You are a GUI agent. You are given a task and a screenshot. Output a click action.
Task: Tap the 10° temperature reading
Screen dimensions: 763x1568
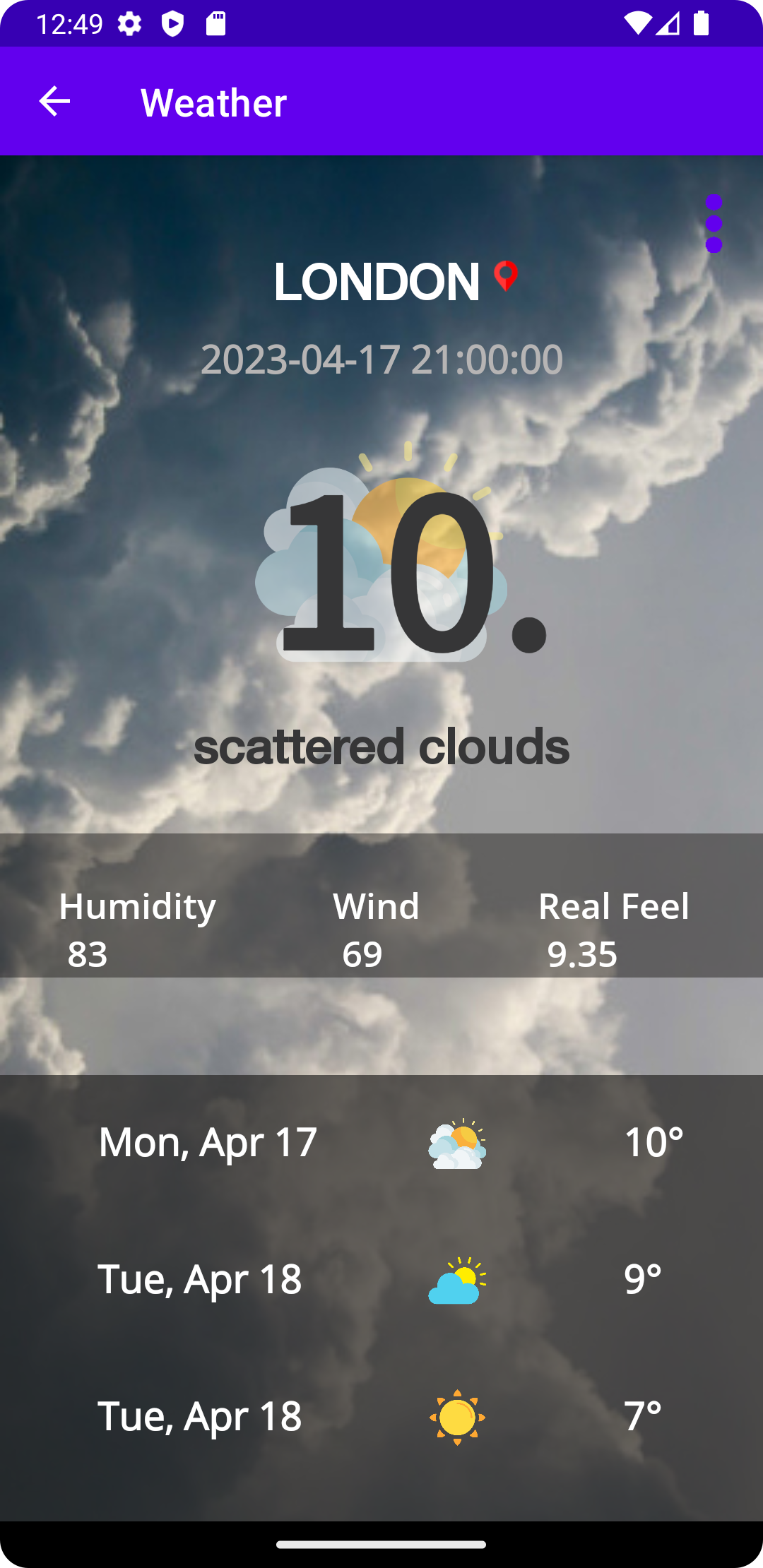(655, 1140)
